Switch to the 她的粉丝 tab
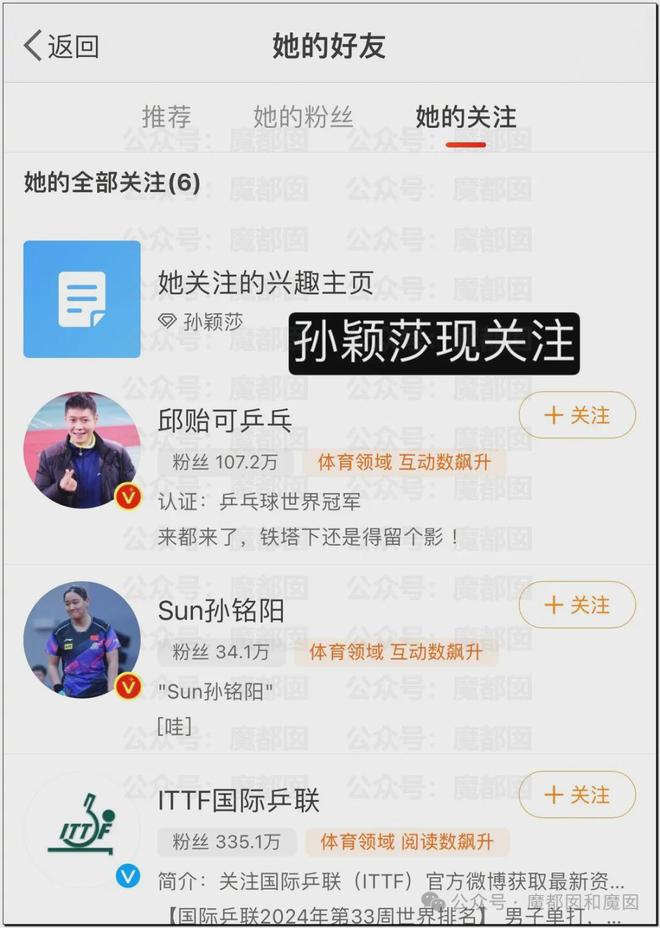Image resolution: width=660 pixels, height=928 pixels. point(303,117)
